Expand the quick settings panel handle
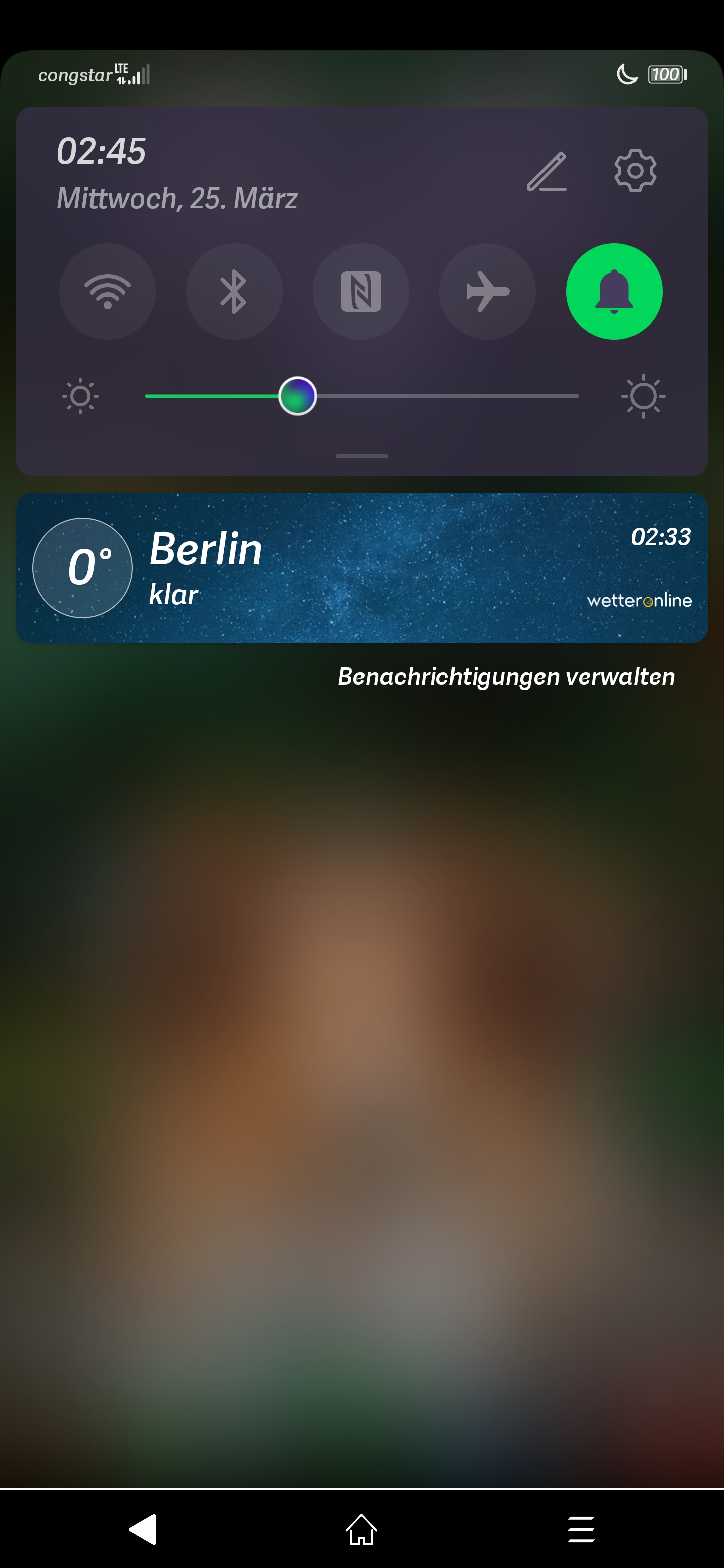 [361, 456]
